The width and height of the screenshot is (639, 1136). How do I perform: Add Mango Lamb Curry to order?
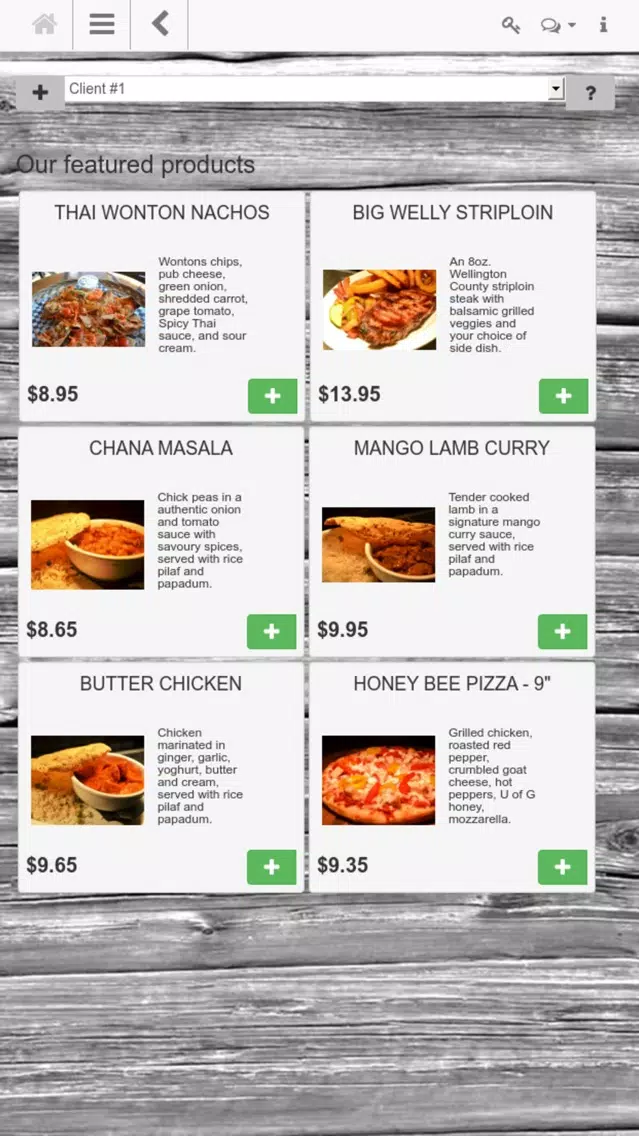(x=562, y=631)
